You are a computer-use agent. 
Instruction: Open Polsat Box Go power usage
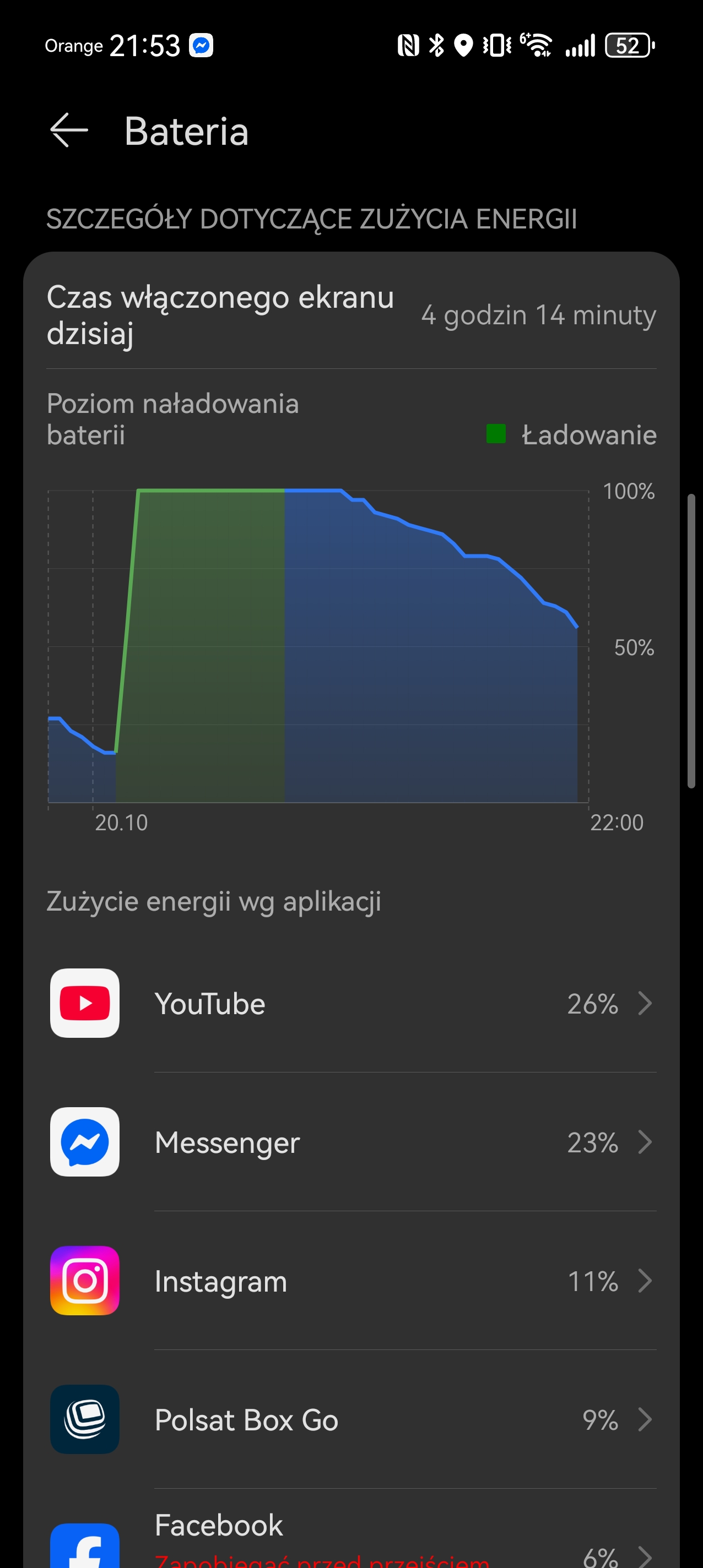coord(351,1419)
